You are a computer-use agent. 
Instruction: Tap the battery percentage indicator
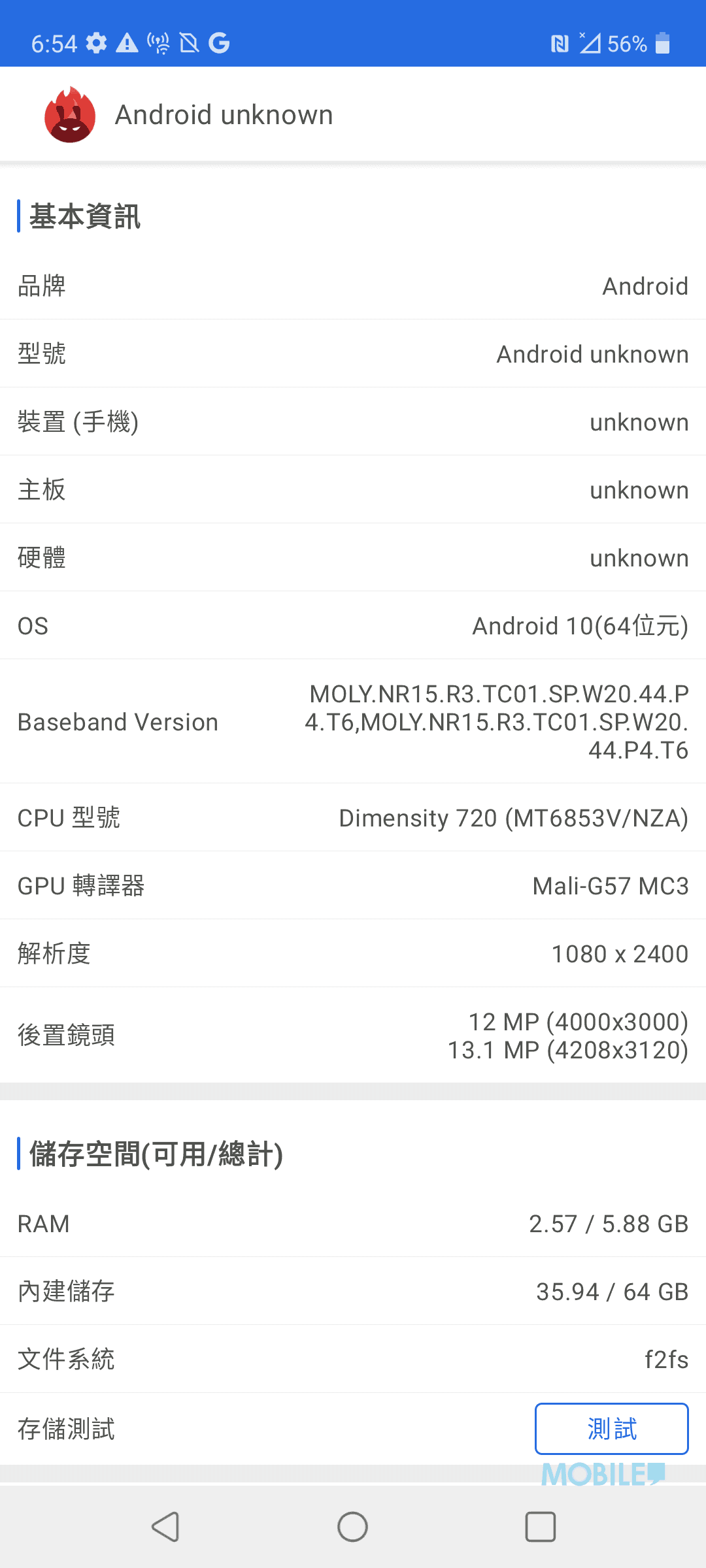[628, 44]
